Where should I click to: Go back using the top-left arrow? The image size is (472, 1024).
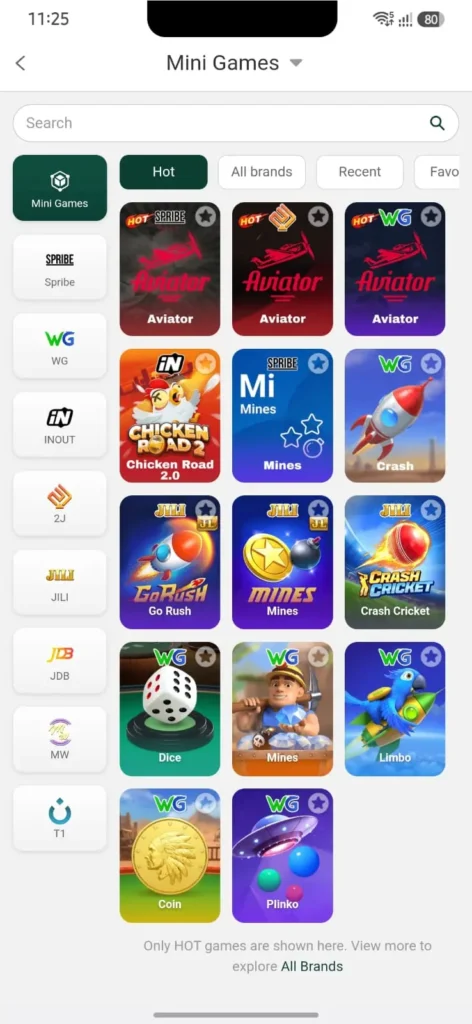20,63
